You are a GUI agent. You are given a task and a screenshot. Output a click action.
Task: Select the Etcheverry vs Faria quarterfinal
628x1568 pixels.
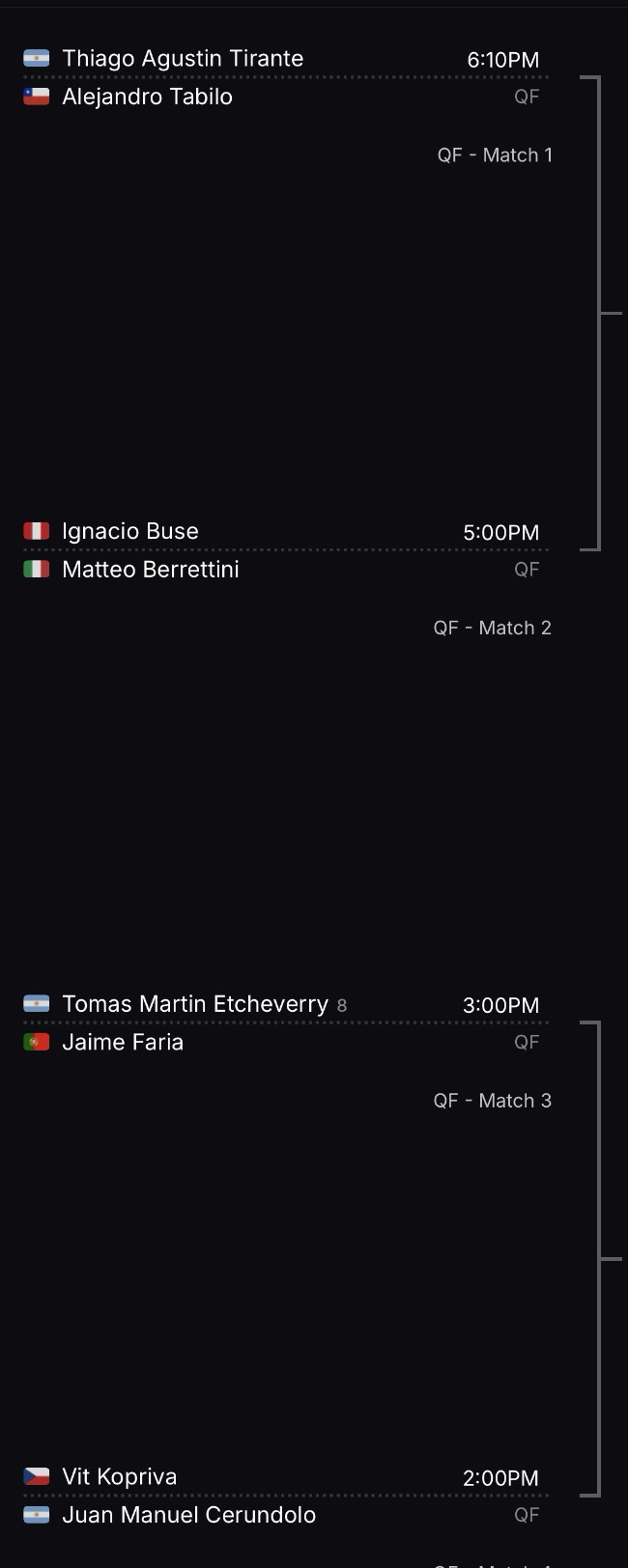[x=285, y=1023]
